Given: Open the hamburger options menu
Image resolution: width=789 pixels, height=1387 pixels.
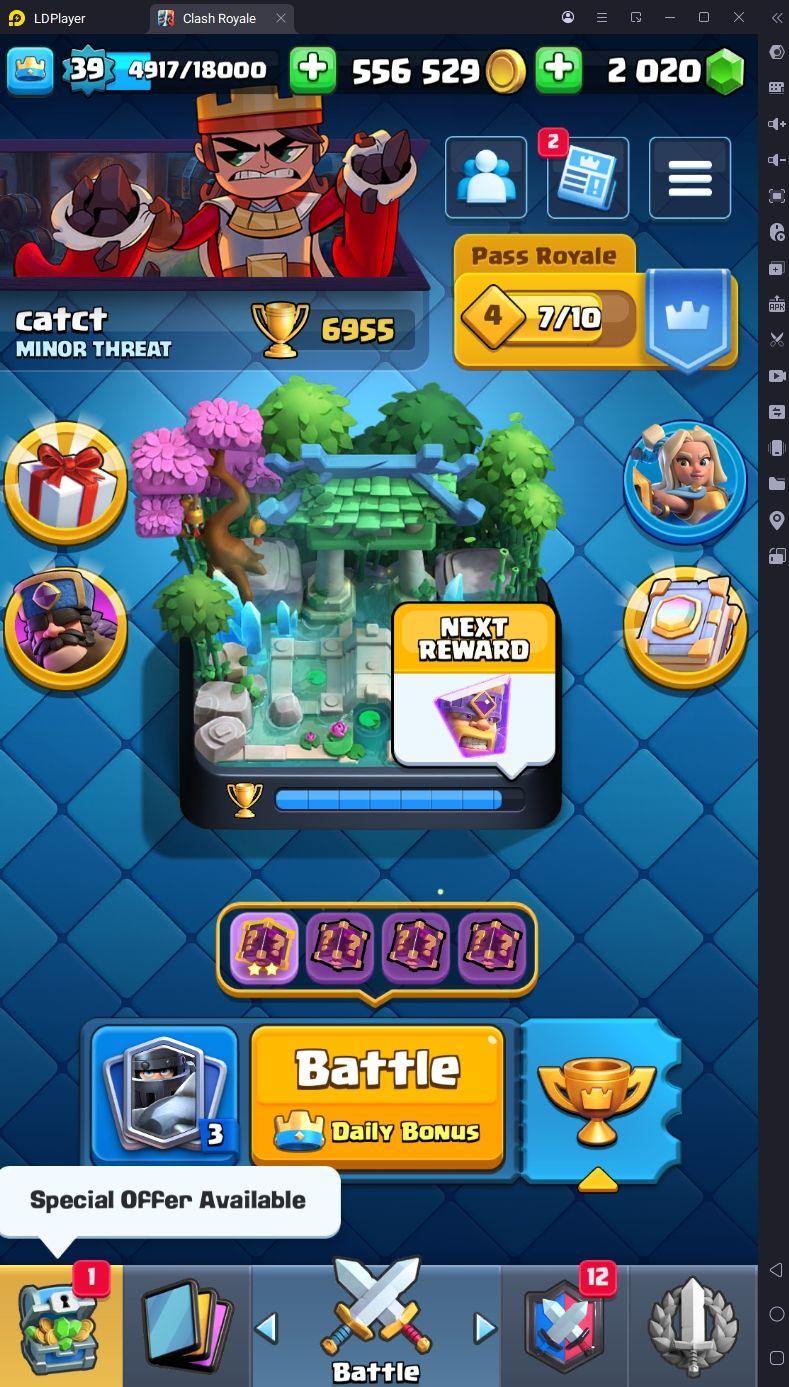Looking at the screenshot, I should pyautogui.click(x=690, y=178).
